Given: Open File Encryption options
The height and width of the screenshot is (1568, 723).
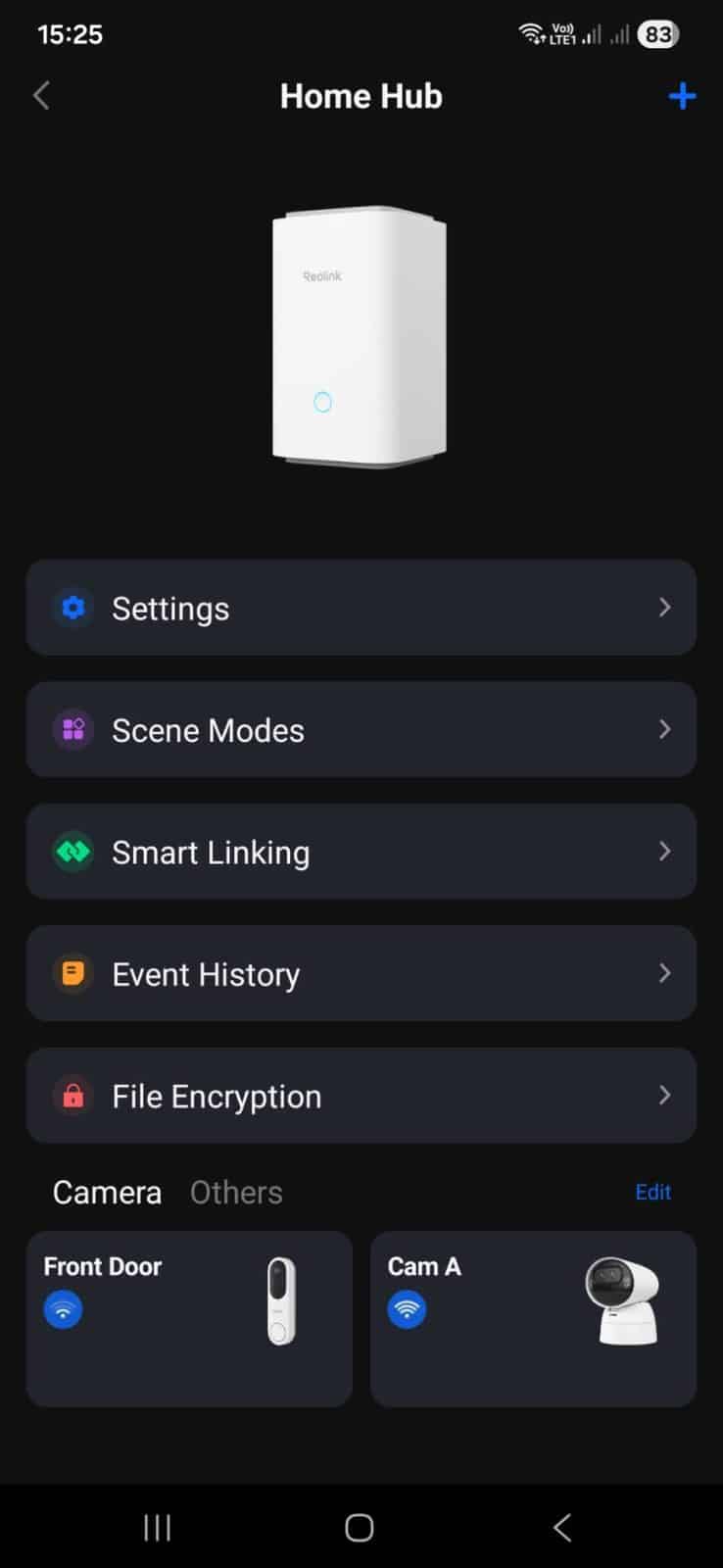Looking at the screenshot, I should pyautogui.click(x=361, y=1096).
